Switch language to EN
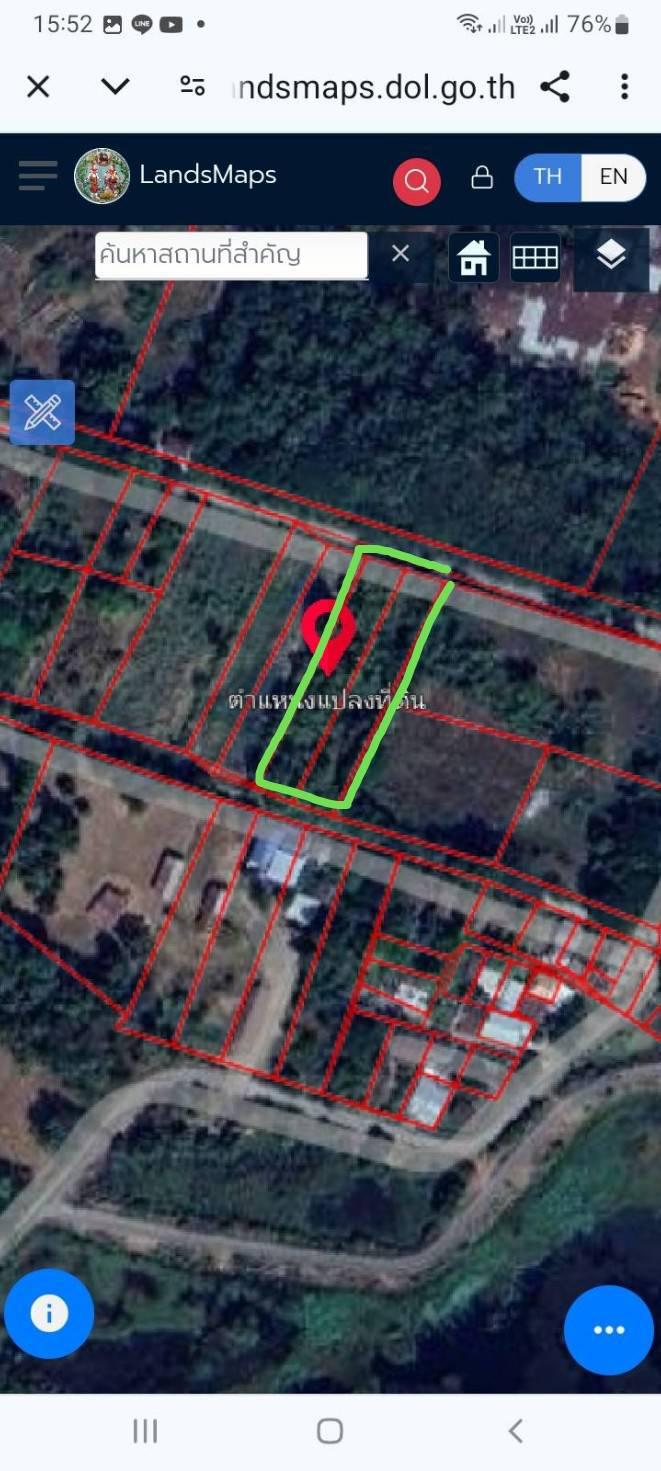 613,177
